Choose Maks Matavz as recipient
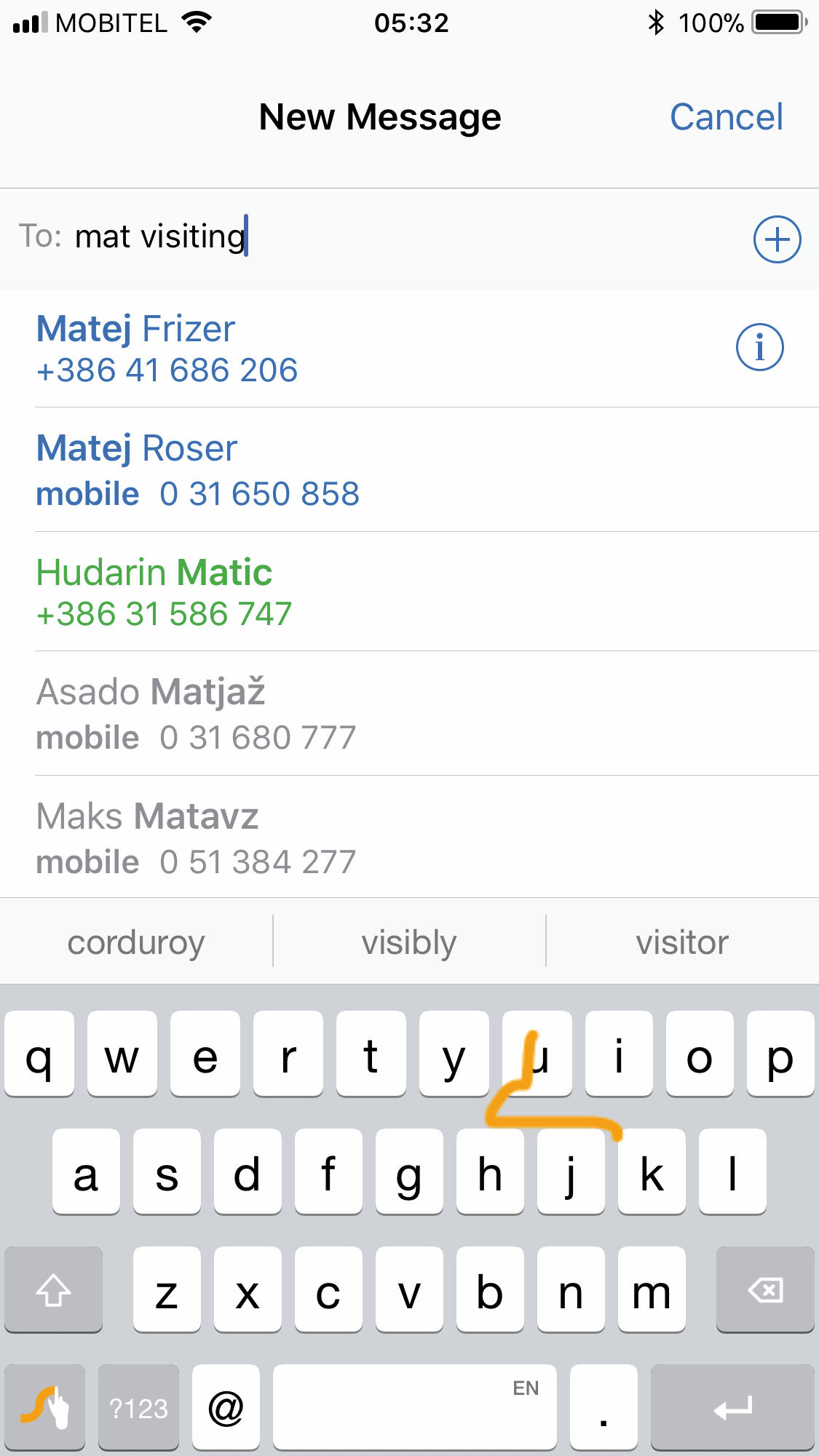This screenshot has width=819, height=1456. [x=409, y=837]
